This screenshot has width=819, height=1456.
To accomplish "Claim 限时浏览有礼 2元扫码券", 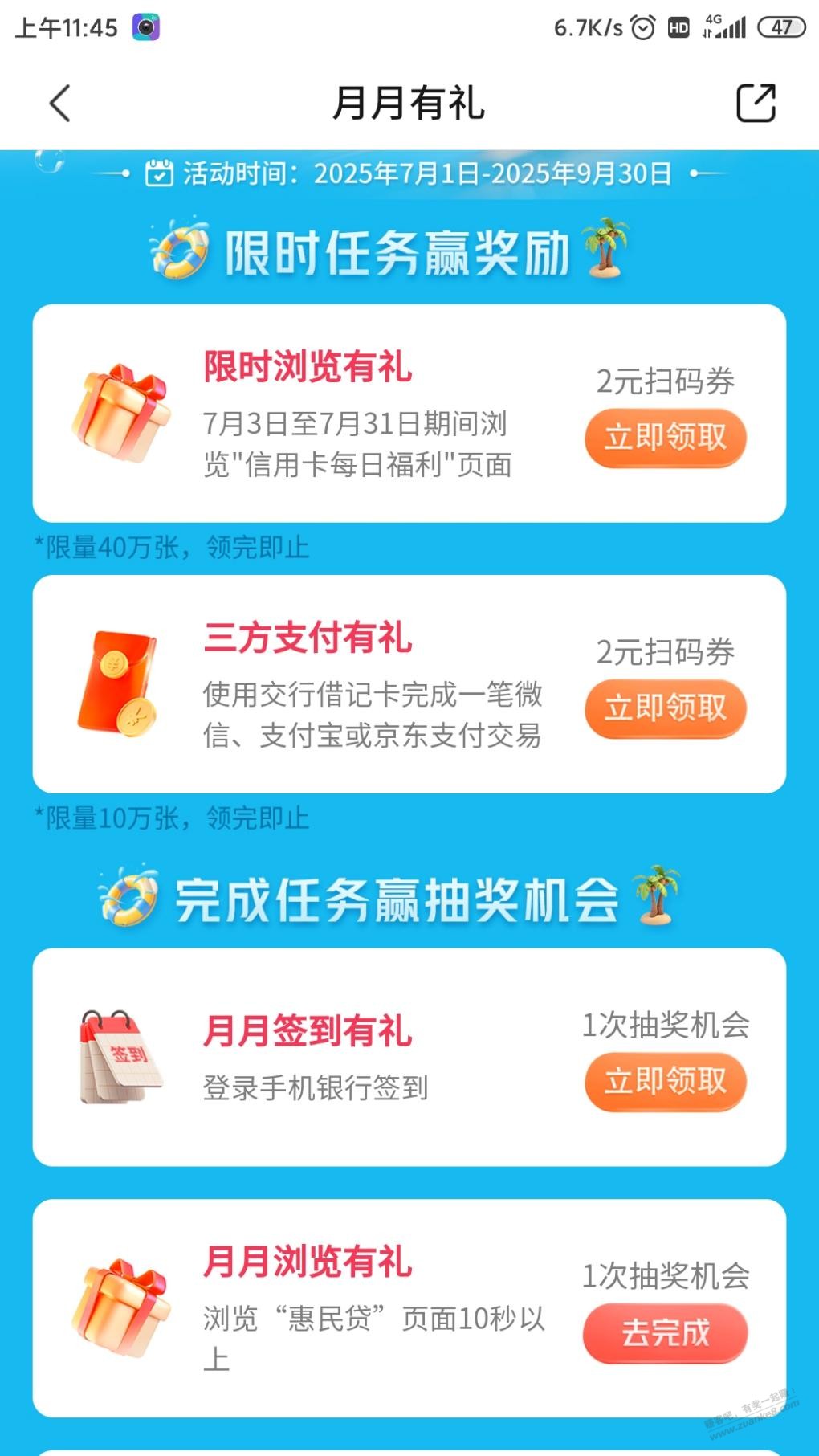I will (665, 438).
